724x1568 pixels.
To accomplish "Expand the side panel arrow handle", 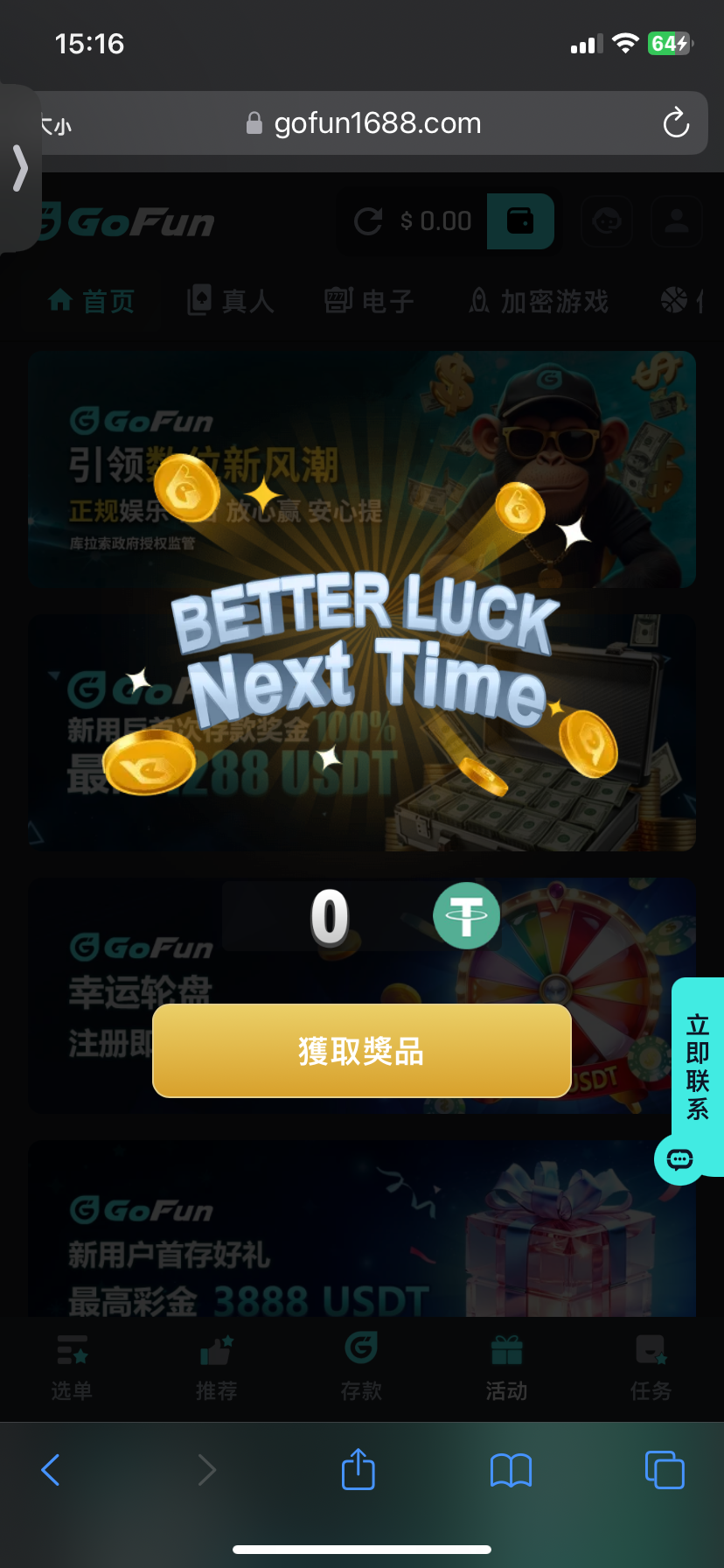I will (20, 168).
